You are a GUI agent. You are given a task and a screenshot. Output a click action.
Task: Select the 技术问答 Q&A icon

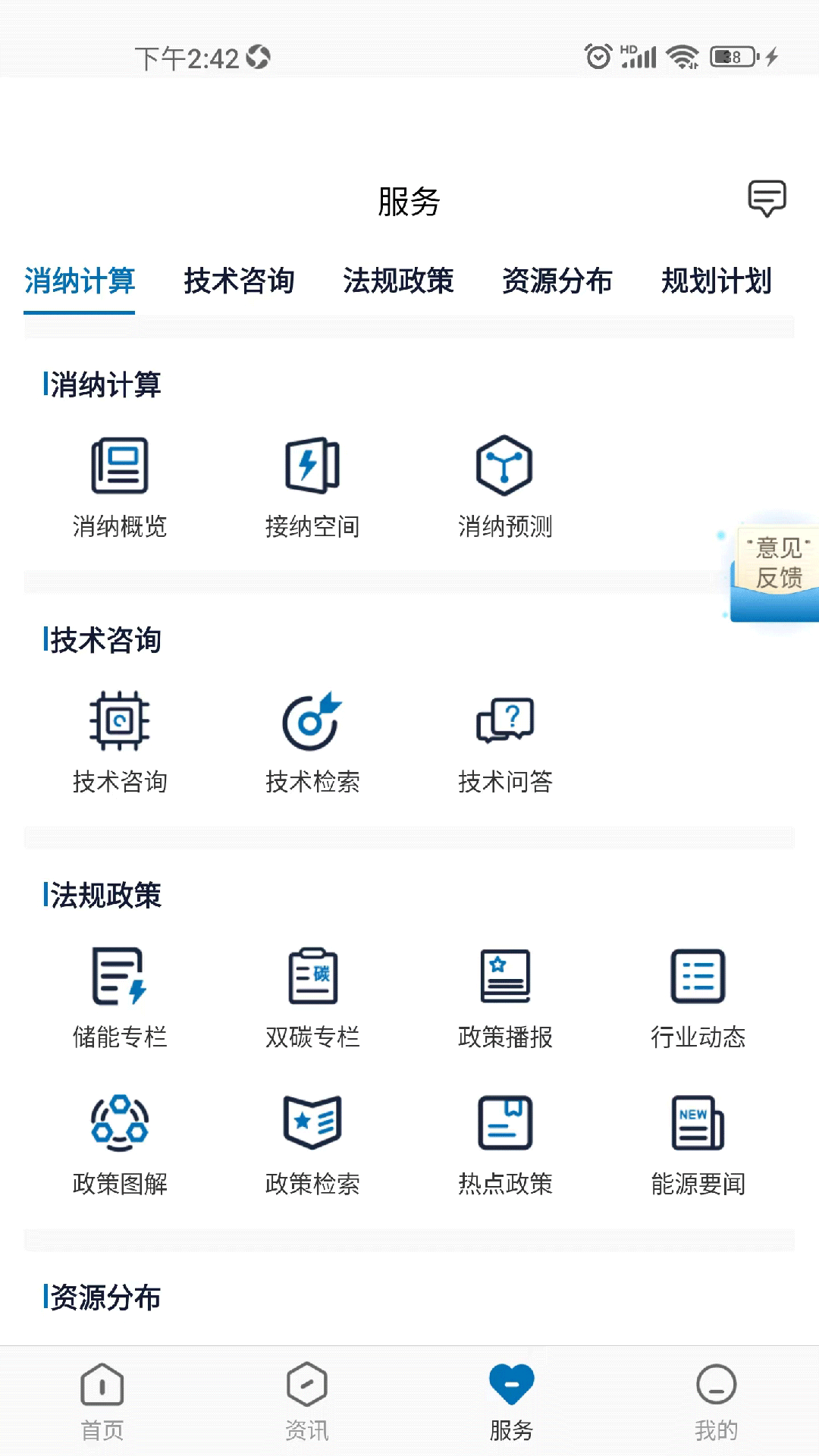(505, 722)
